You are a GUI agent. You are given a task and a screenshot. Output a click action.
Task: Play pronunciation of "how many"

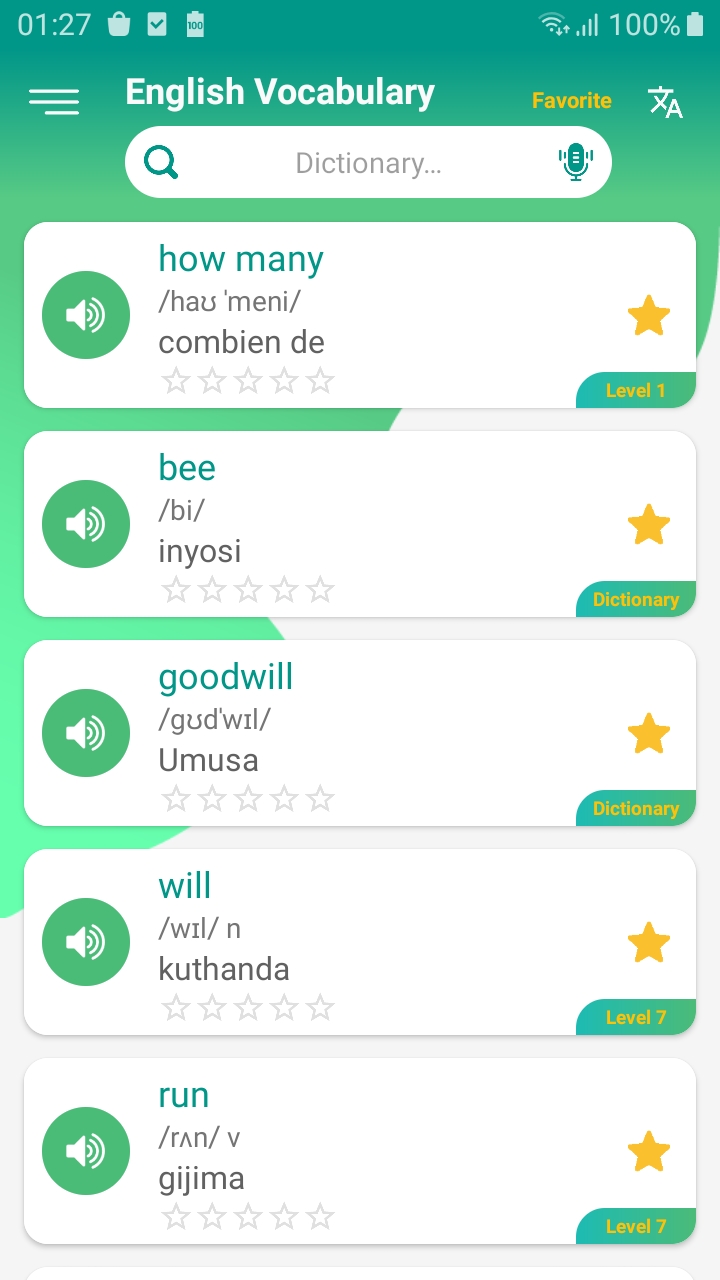pyautogui.click(x=86, y=316)
